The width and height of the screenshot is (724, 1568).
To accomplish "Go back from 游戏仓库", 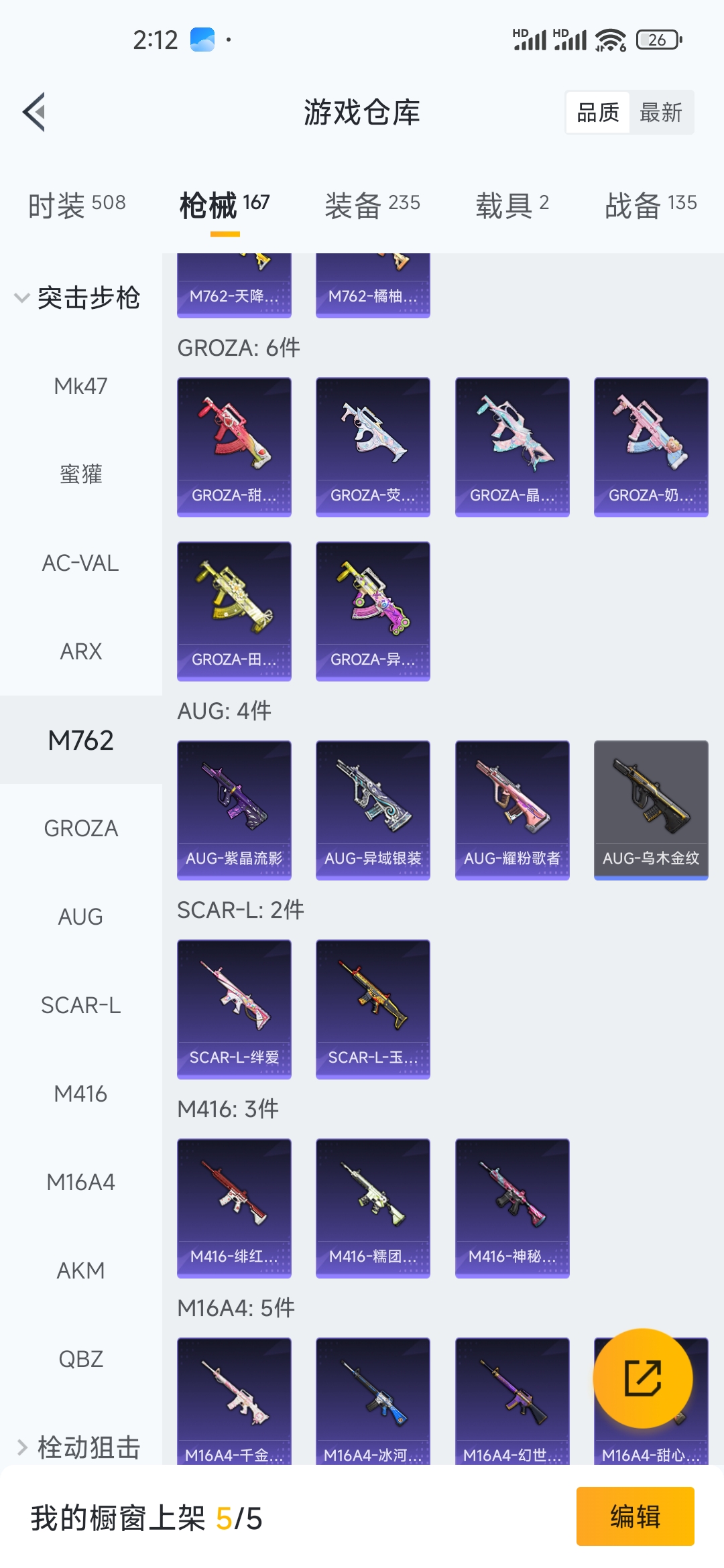I will coord(35,112).
